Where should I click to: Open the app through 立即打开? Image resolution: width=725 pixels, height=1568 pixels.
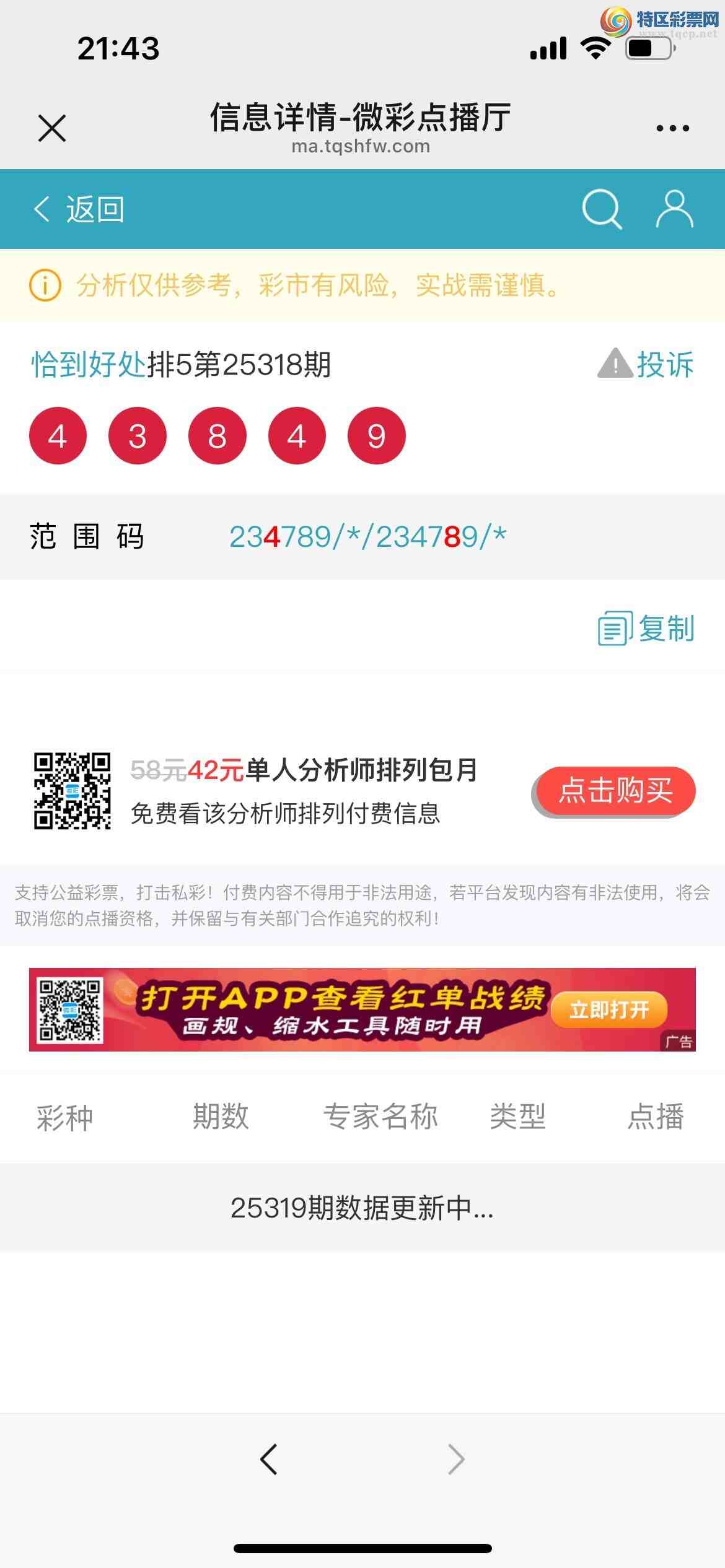609,1009
